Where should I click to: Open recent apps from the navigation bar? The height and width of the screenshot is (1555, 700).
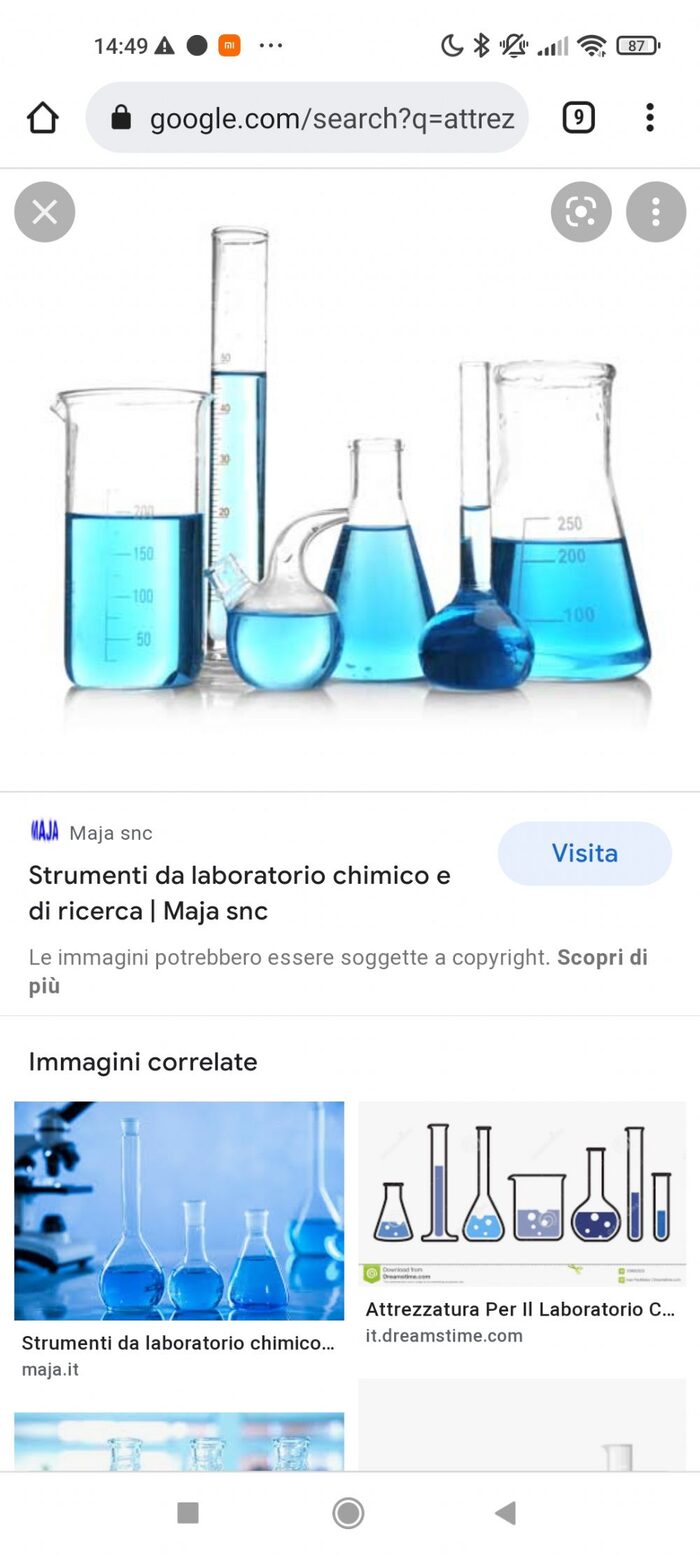(187, 1513)
